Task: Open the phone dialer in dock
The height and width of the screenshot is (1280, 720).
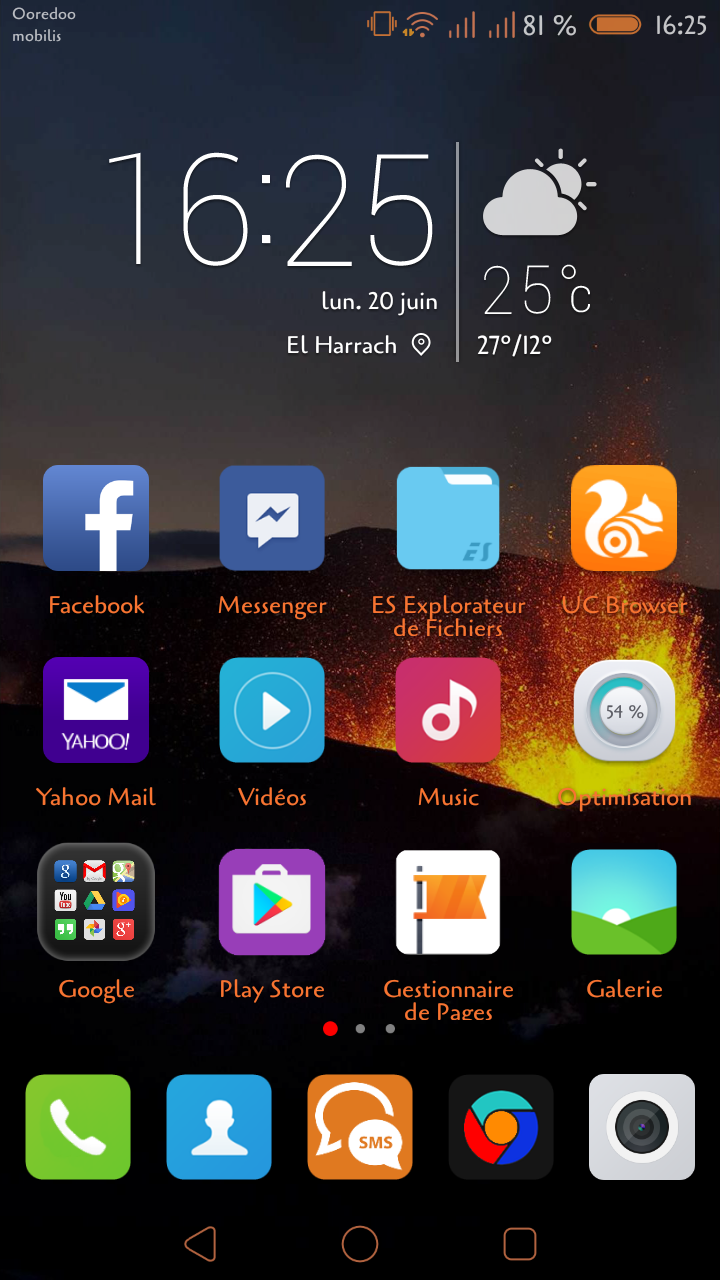Action: coord(78,1127)
